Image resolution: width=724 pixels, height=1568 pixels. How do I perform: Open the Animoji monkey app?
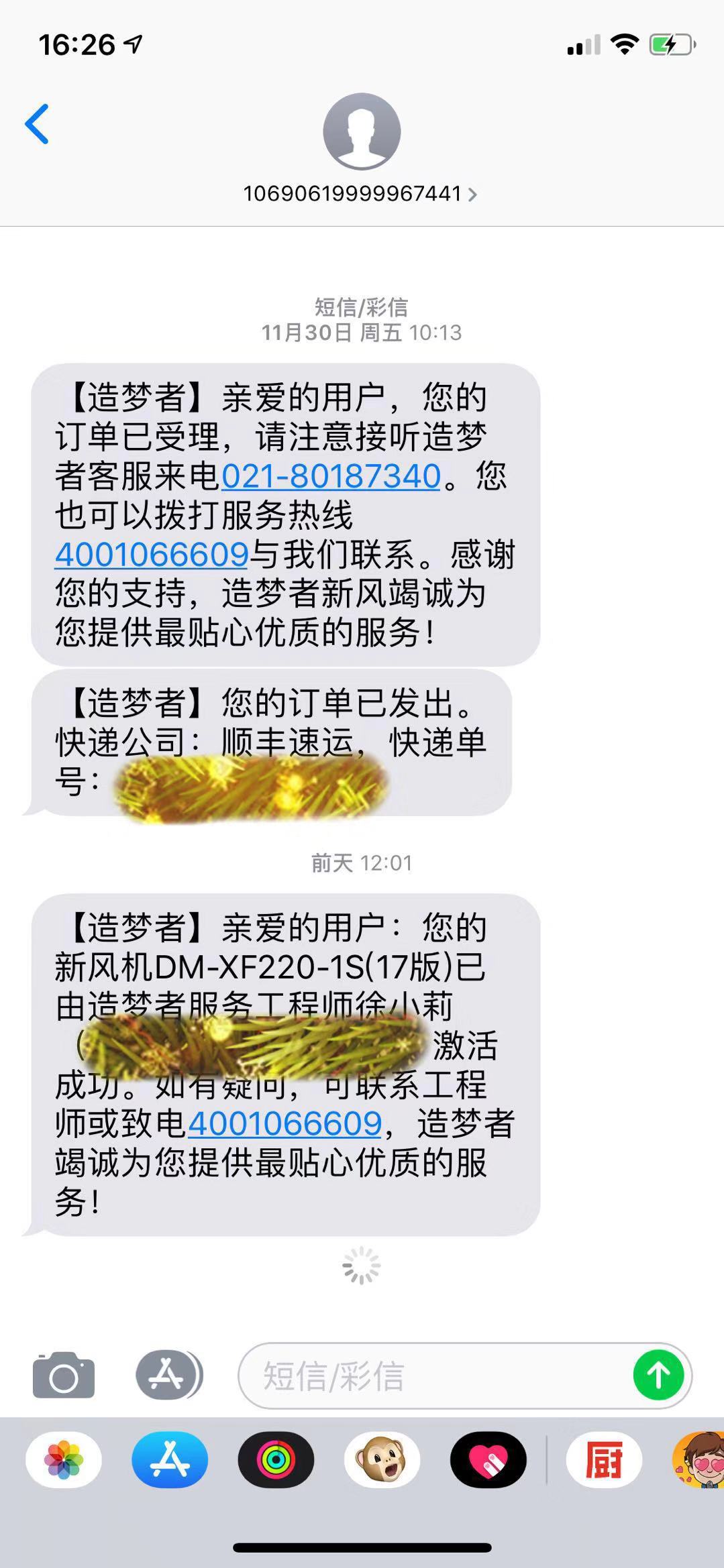click(x=382, y=1460)
